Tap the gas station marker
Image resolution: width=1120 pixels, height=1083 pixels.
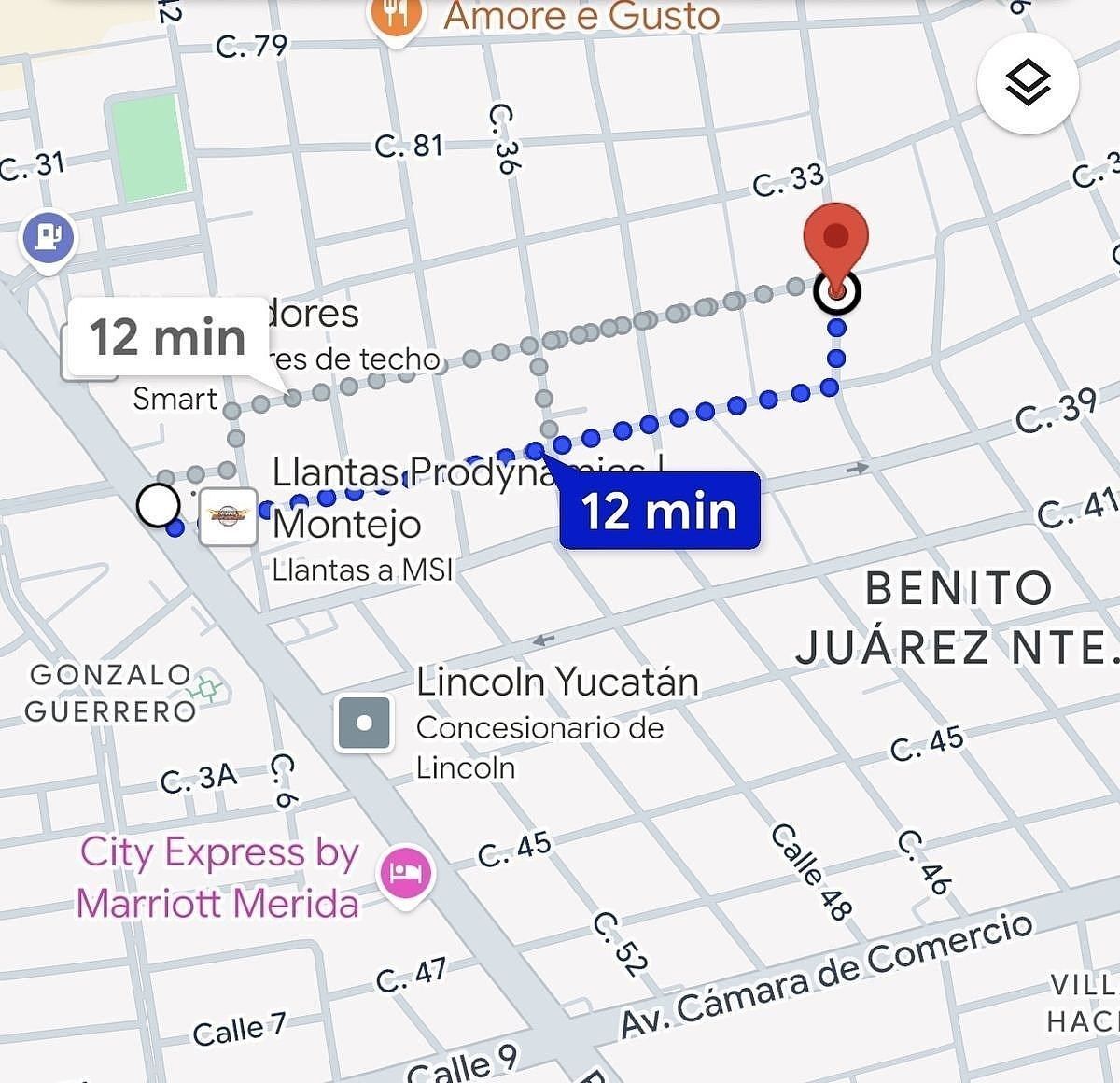click(49, 237)
